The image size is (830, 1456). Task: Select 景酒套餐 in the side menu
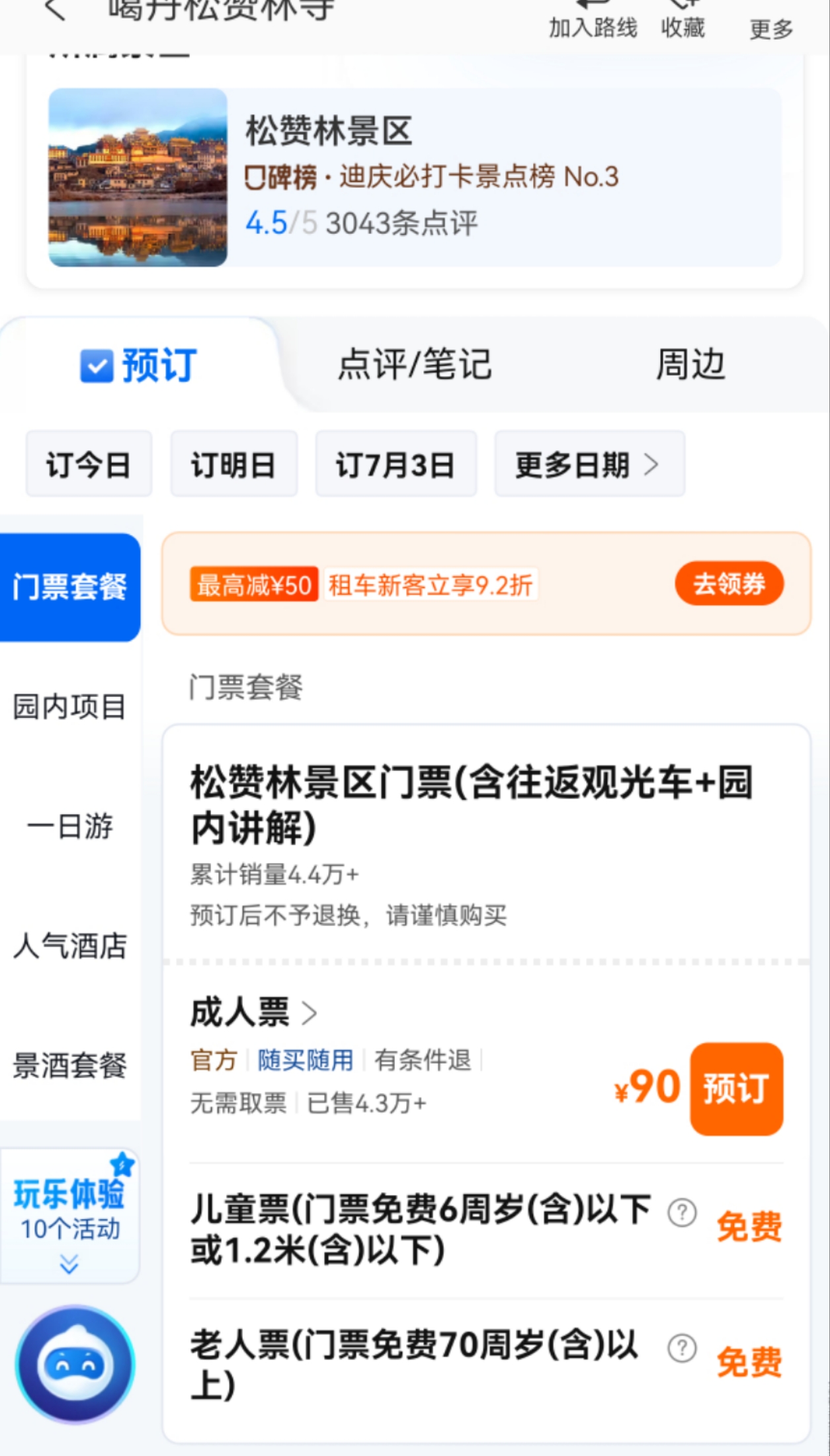tap(69, 1065)
